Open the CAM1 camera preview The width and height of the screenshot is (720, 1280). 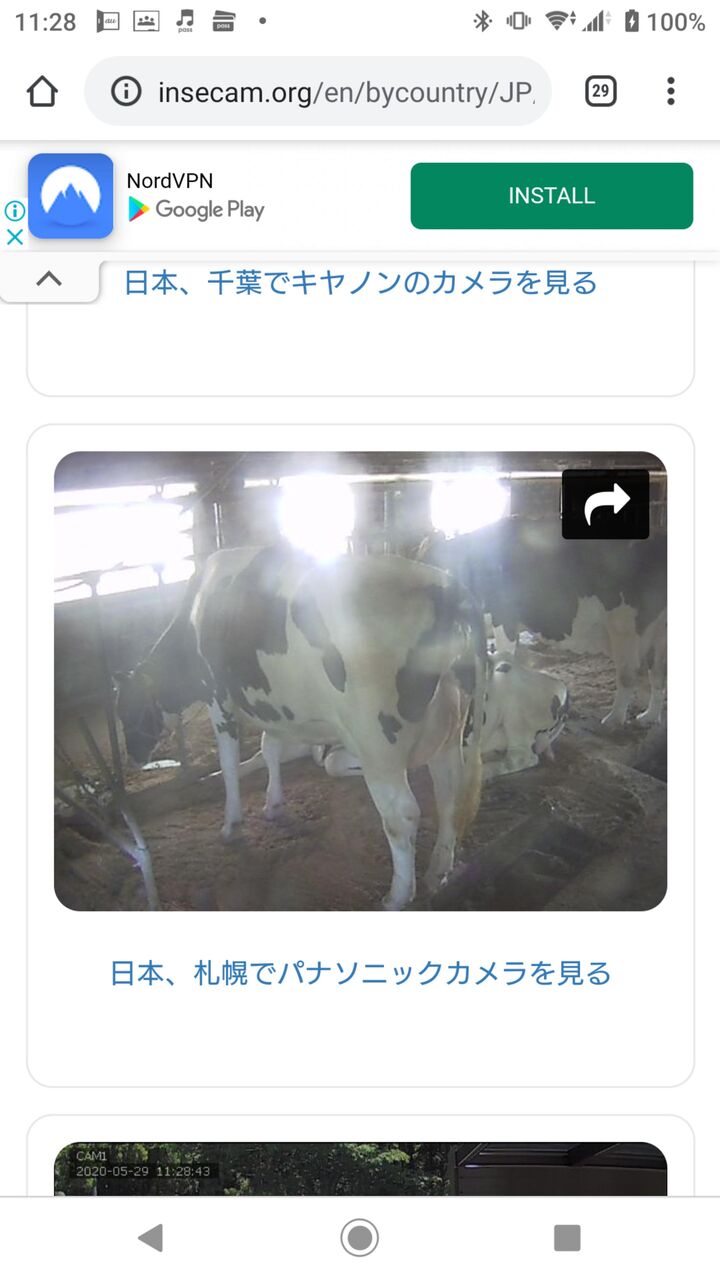(360, 1168)
